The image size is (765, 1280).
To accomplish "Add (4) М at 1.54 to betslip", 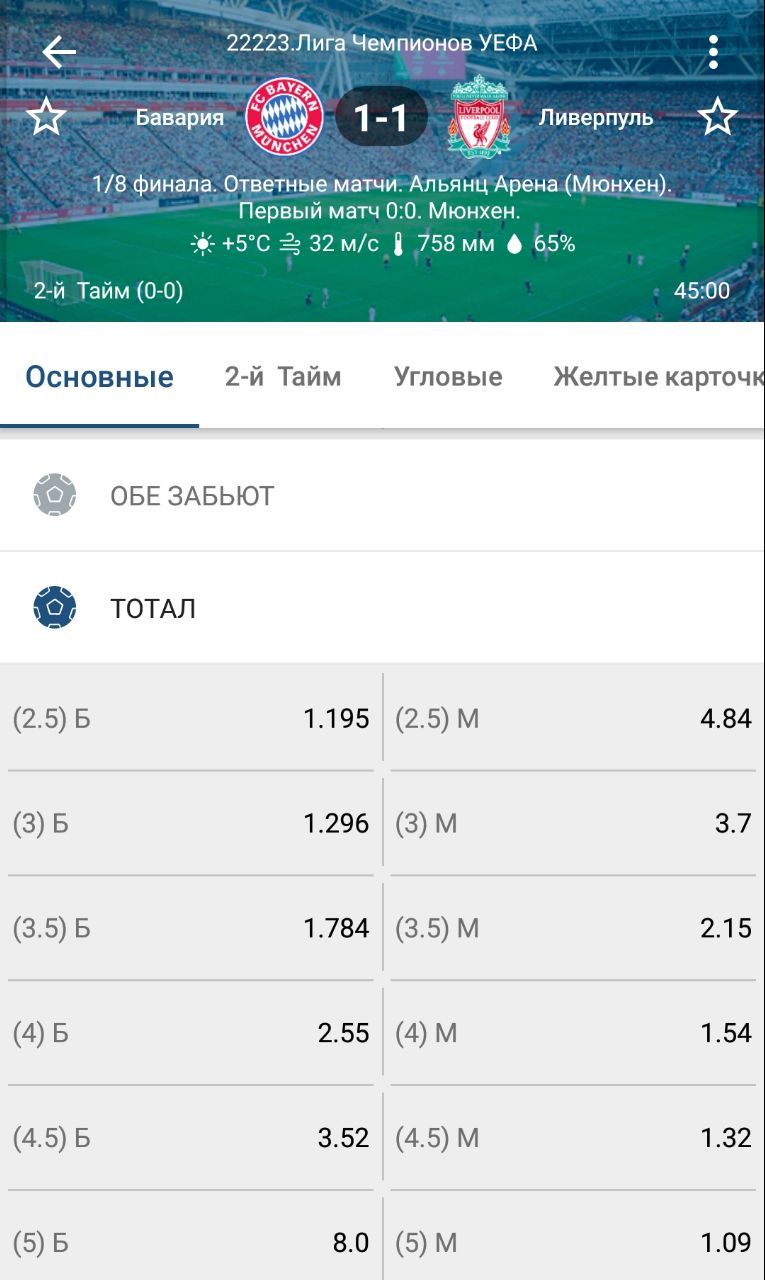I will (573, 1034).
